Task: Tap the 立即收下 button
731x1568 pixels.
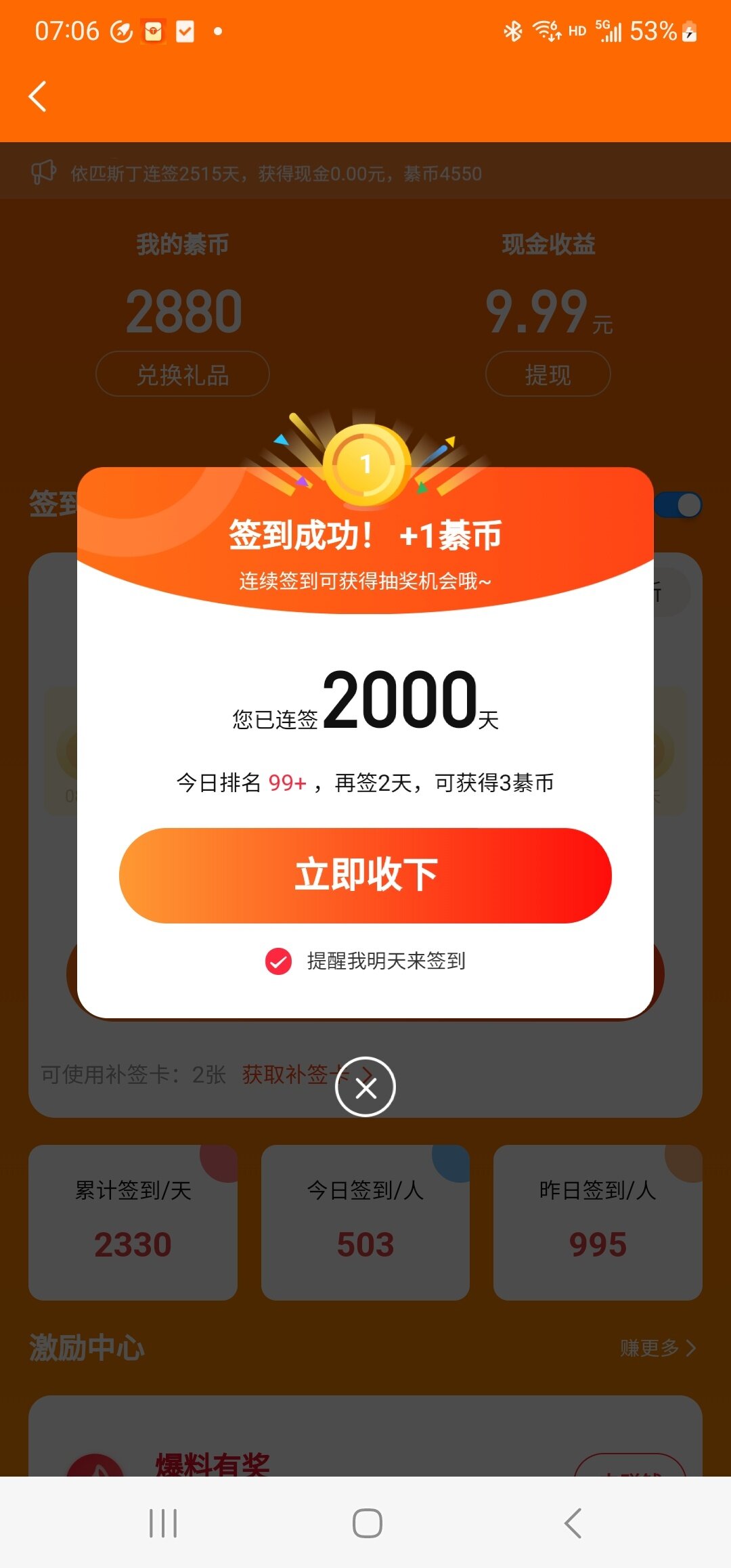Action: click(365, 875)
